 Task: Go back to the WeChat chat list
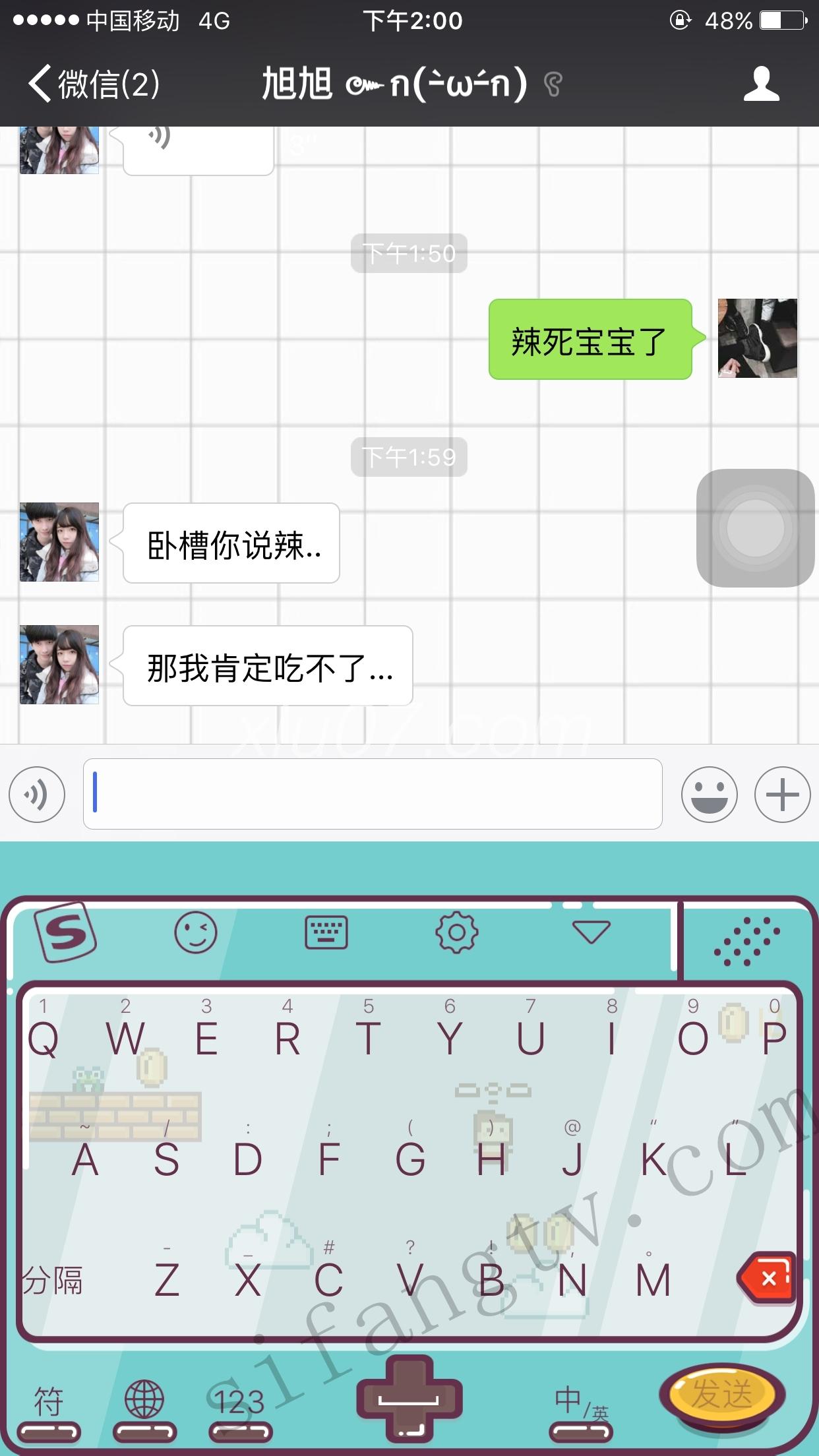pos(92,84)
